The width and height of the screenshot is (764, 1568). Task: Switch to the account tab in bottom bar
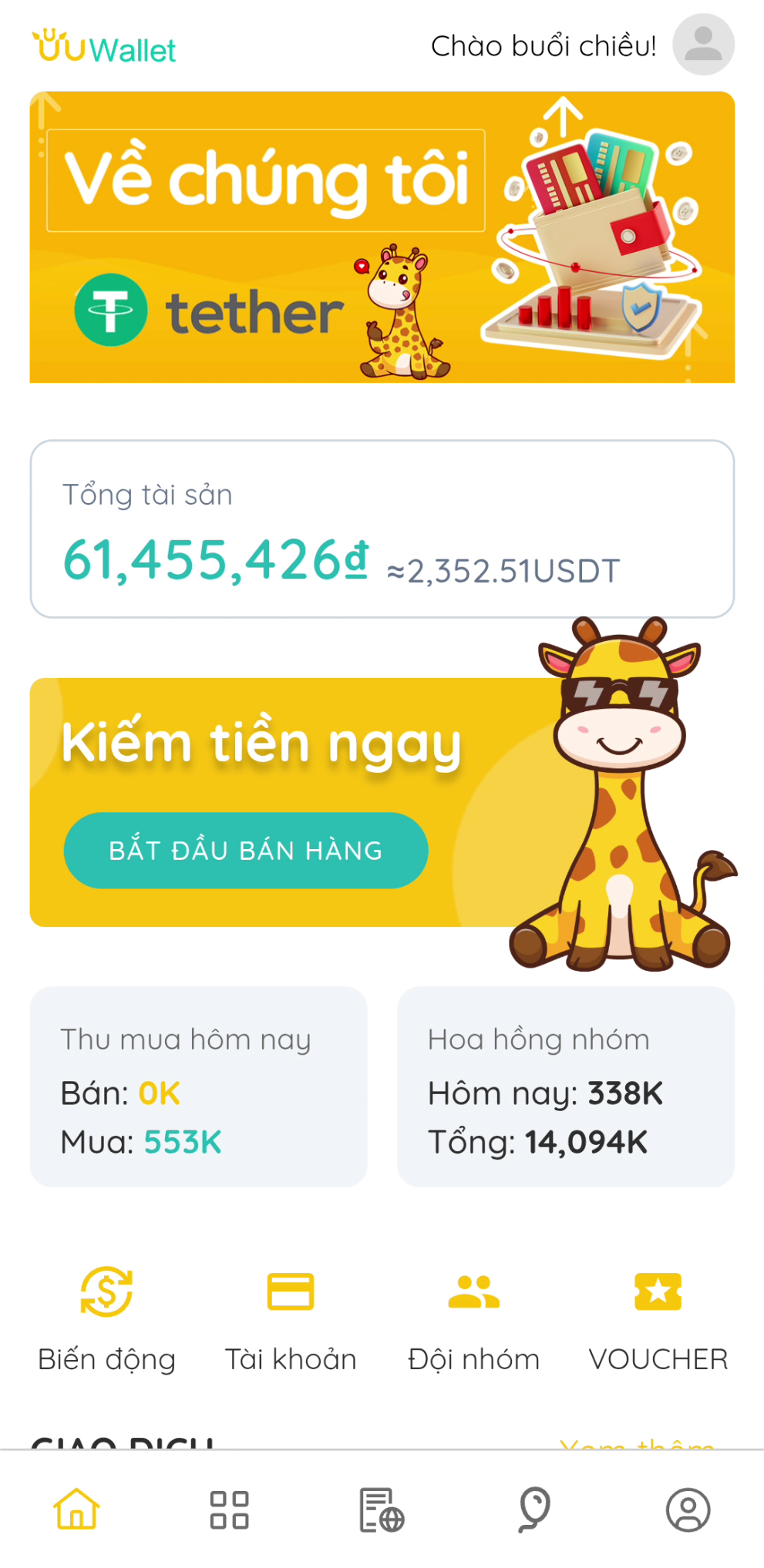(x=688, y=1509)
